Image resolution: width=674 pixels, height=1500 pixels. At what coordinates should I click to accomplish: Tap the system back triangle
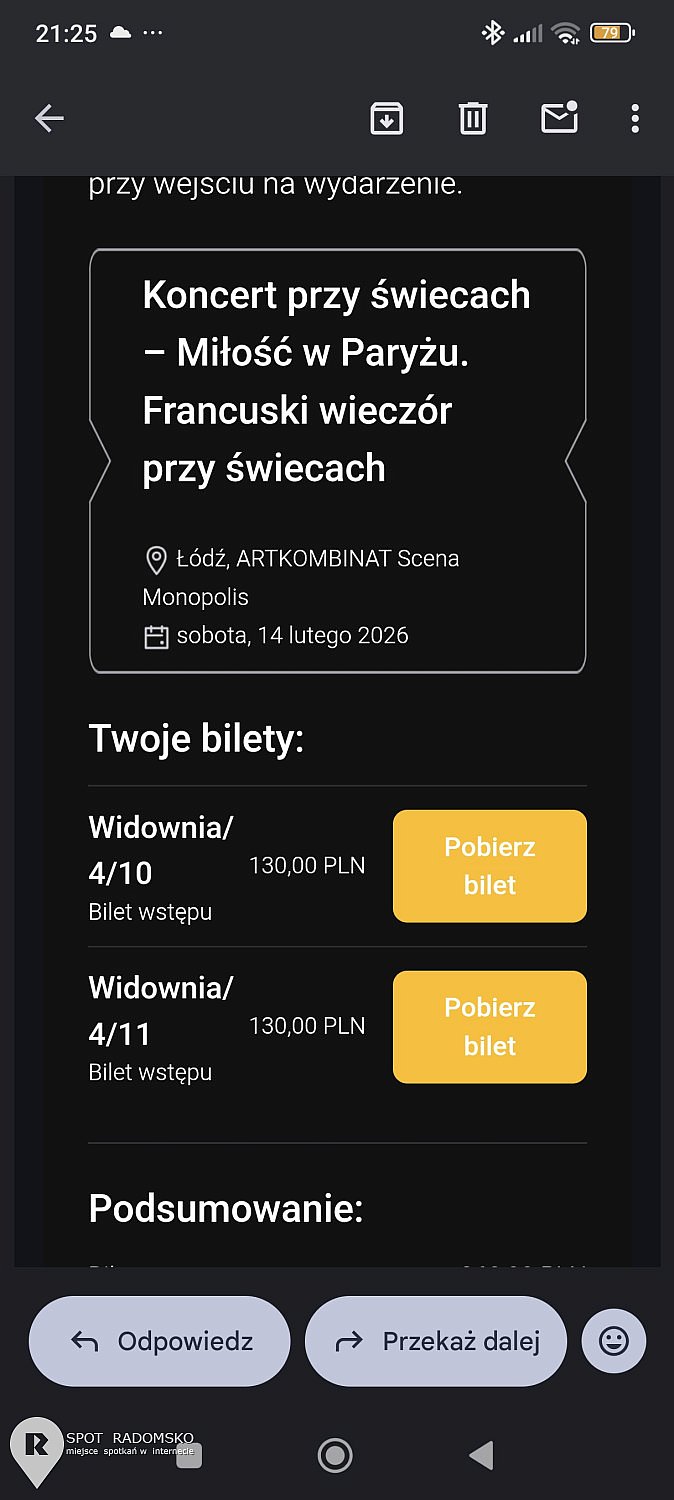[482, 1455]
